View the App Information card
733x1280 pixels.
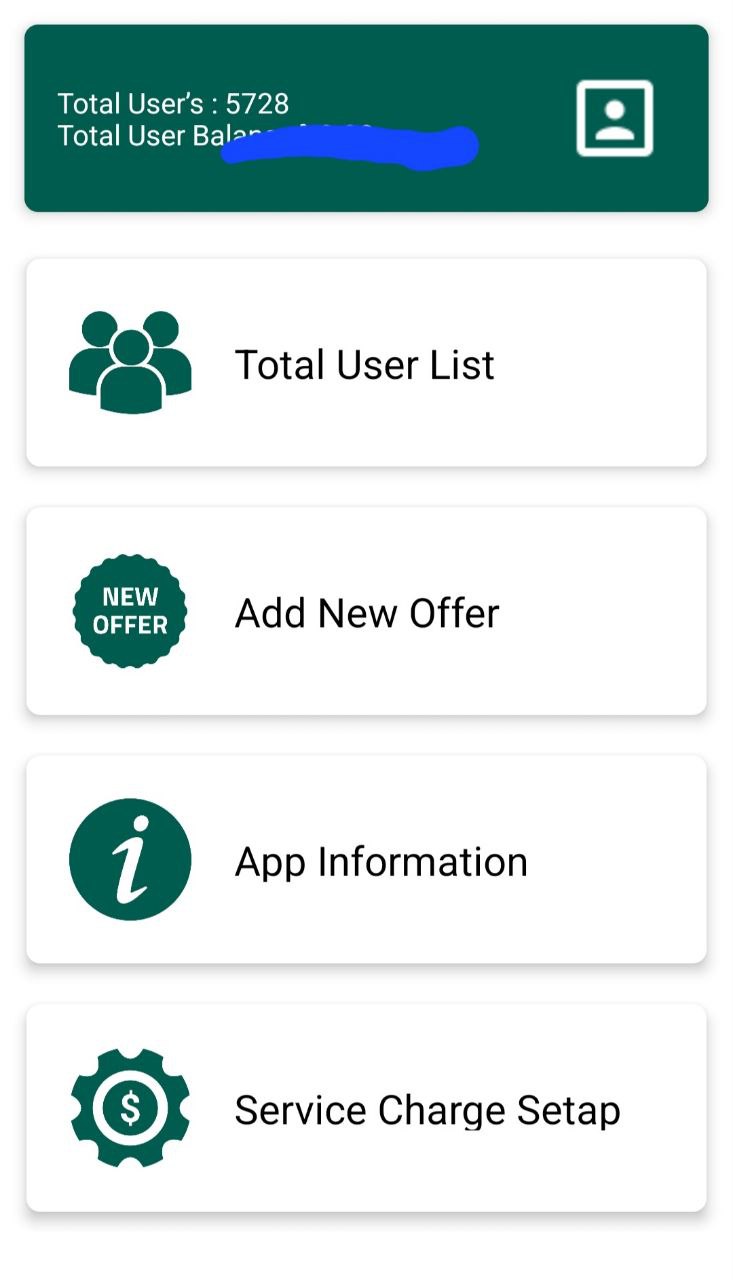[366, 860]
